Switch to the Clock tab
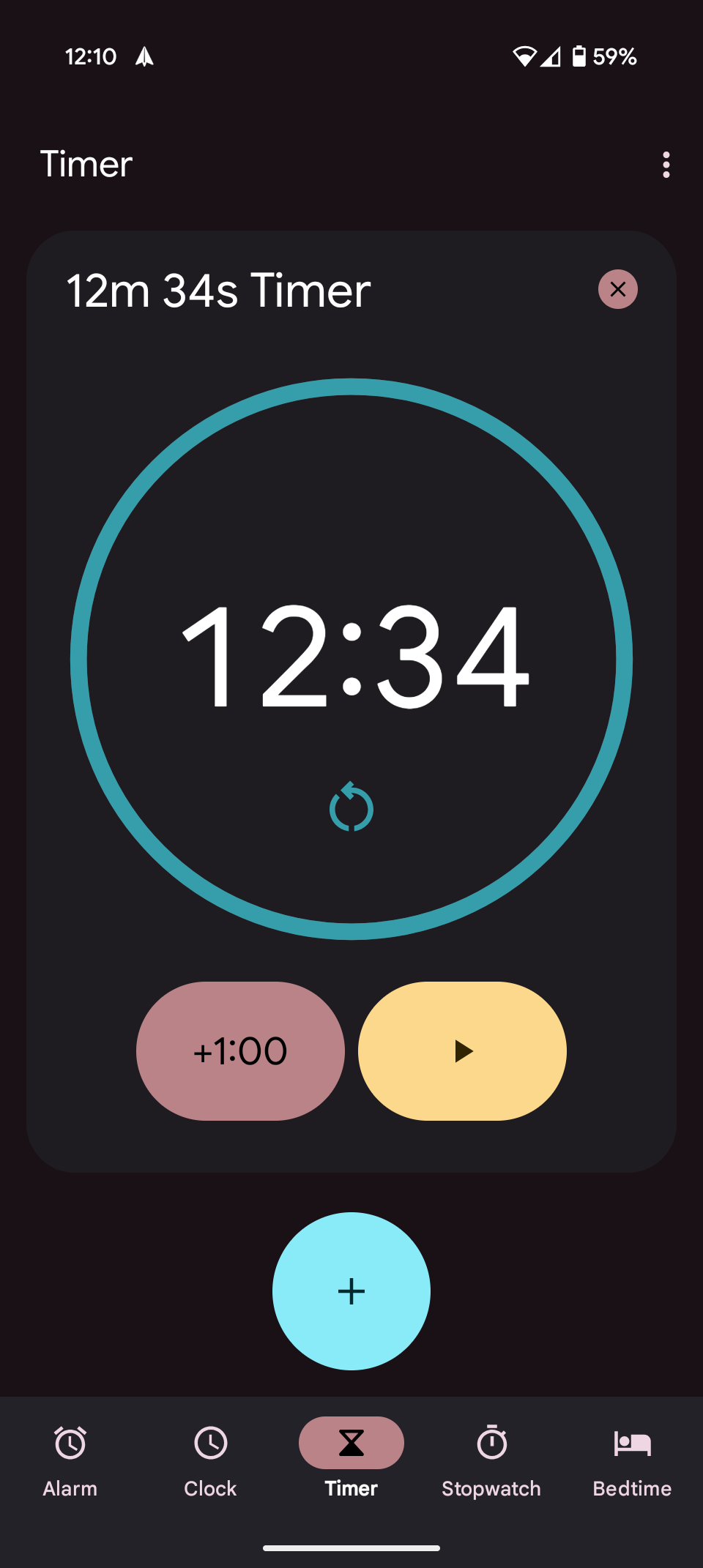 tap(211, 1458)
